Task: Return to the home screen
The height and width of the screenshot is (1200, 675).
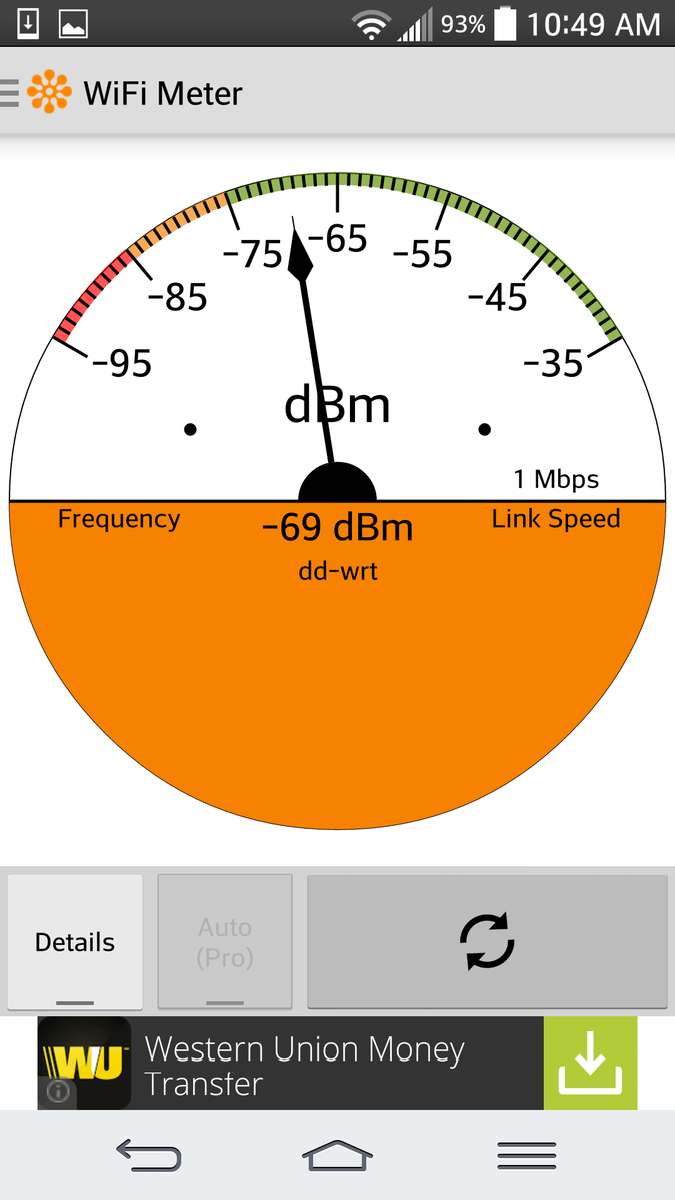Action: [x=337, y=1156]
